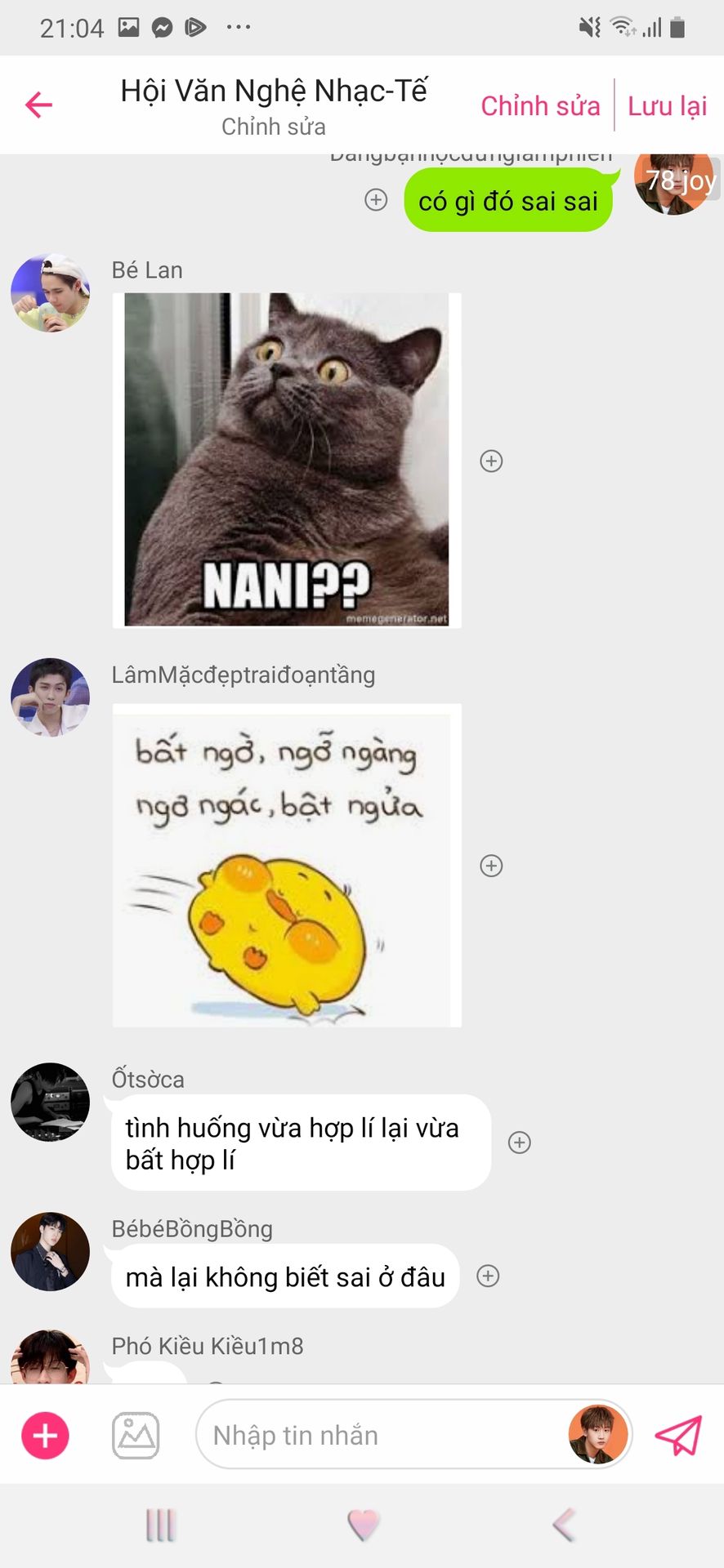Tap the pink add button
This screenshot has height=1568, width=724.
coord(45,1435)
